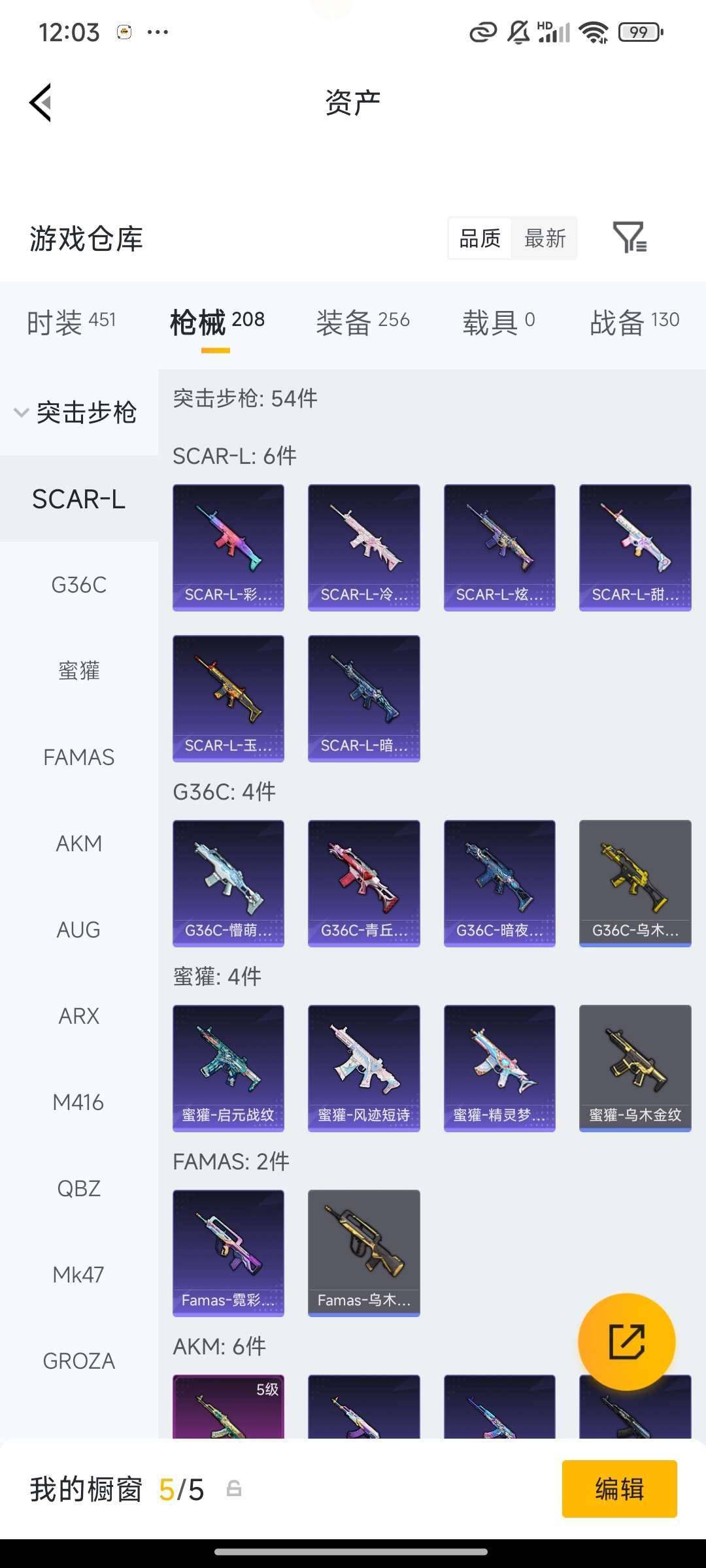The height and width of the screenshot is (1568, 706).
Task: Select the 品质 sort option
Action: click(480, 238)
